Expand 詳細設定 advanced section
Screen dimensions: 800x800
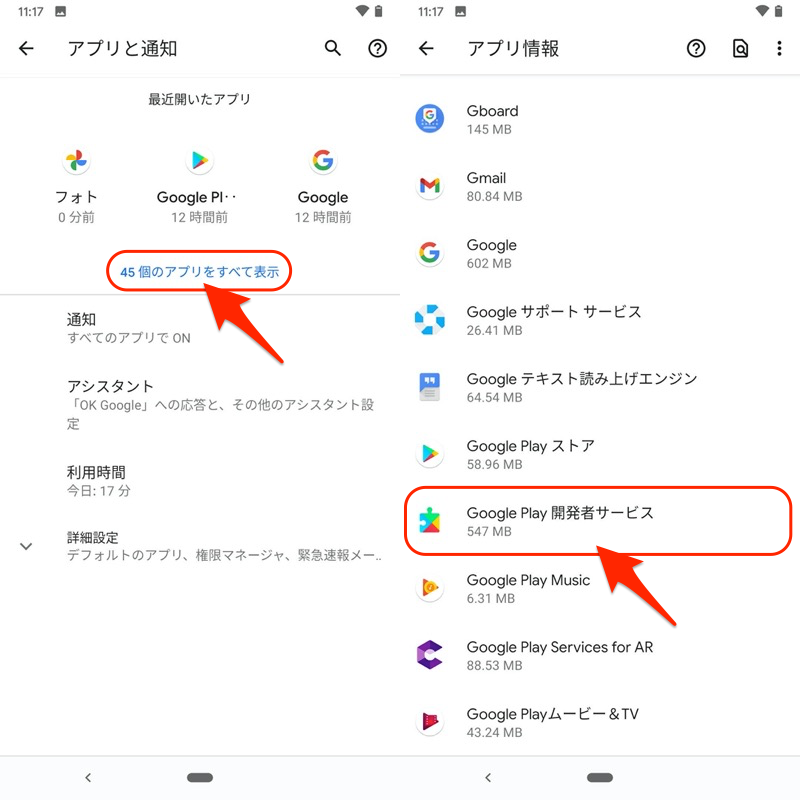[200, 546]
